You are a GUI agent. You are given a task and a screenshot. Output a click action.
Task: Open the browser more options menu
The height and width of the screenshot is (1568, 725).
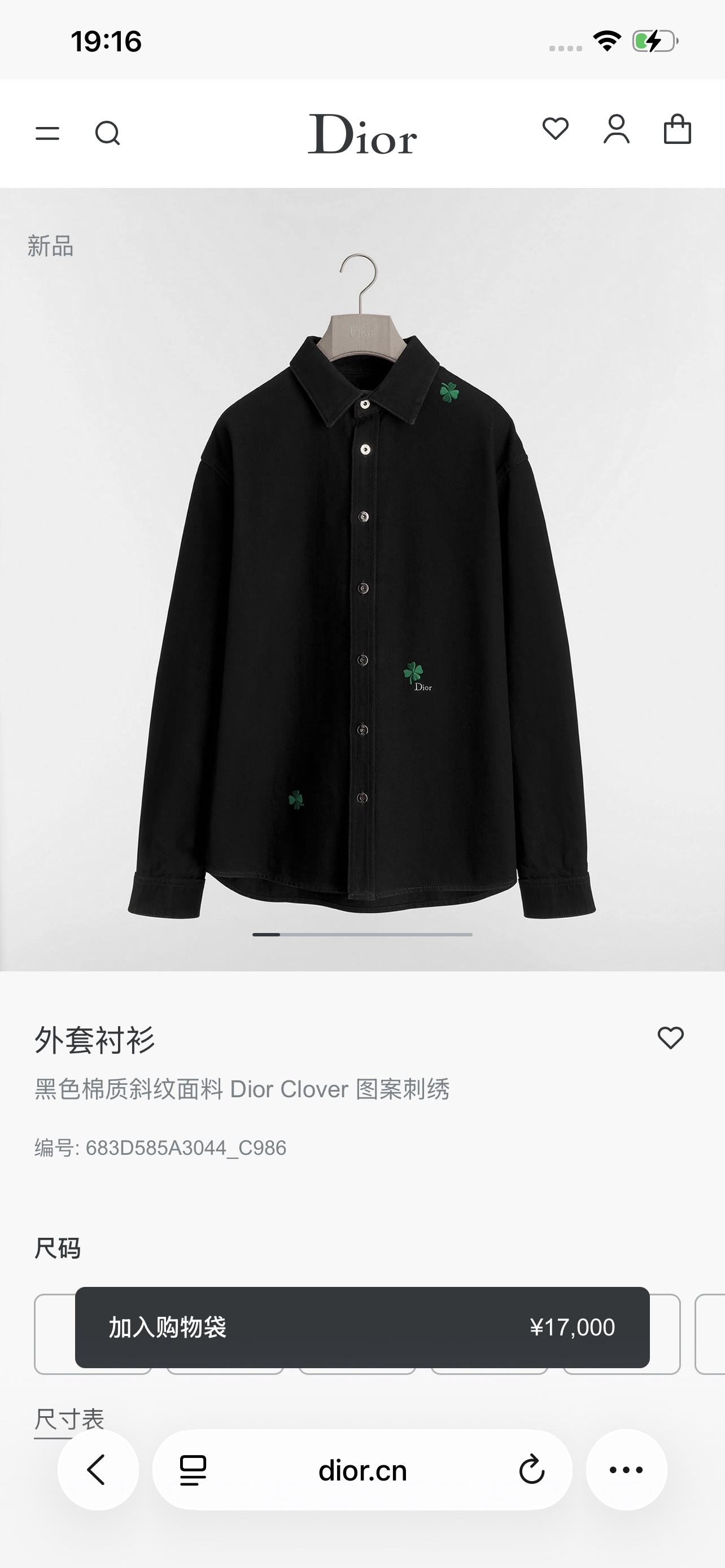point(626,1470)
